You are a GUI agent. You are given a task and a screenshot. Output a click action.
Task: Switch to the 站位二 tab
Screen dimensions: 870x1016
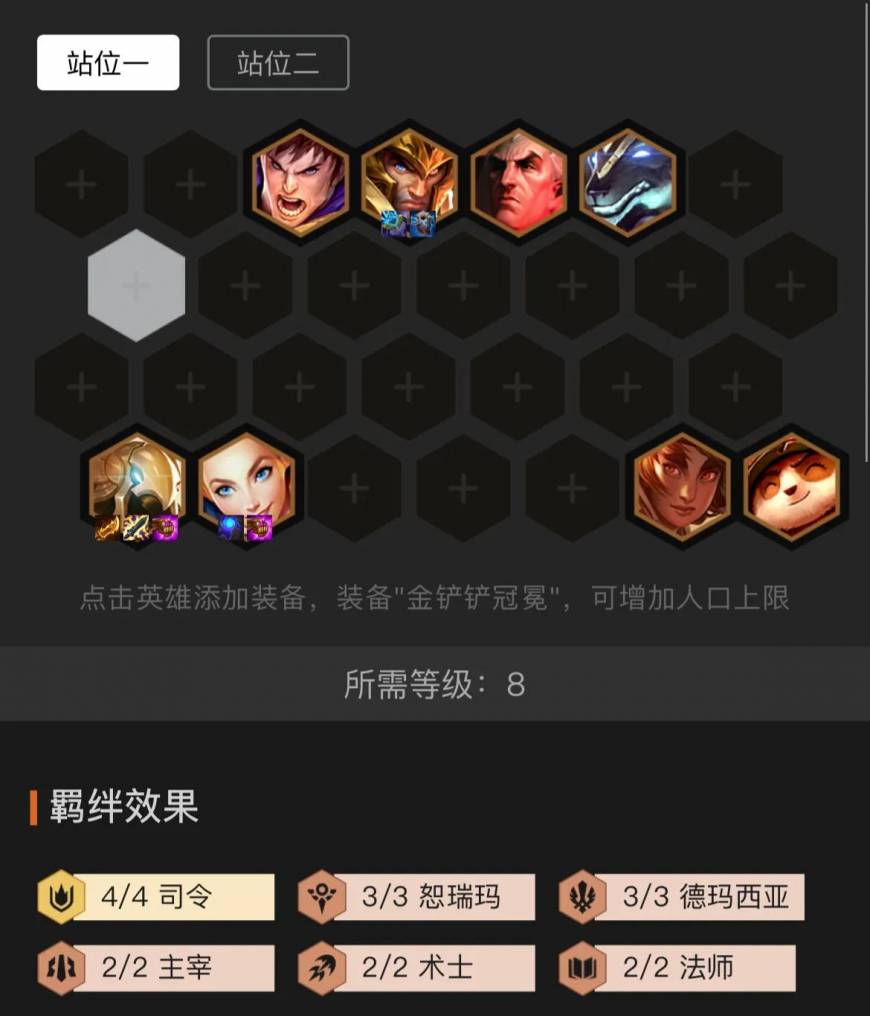click(278, 63)
